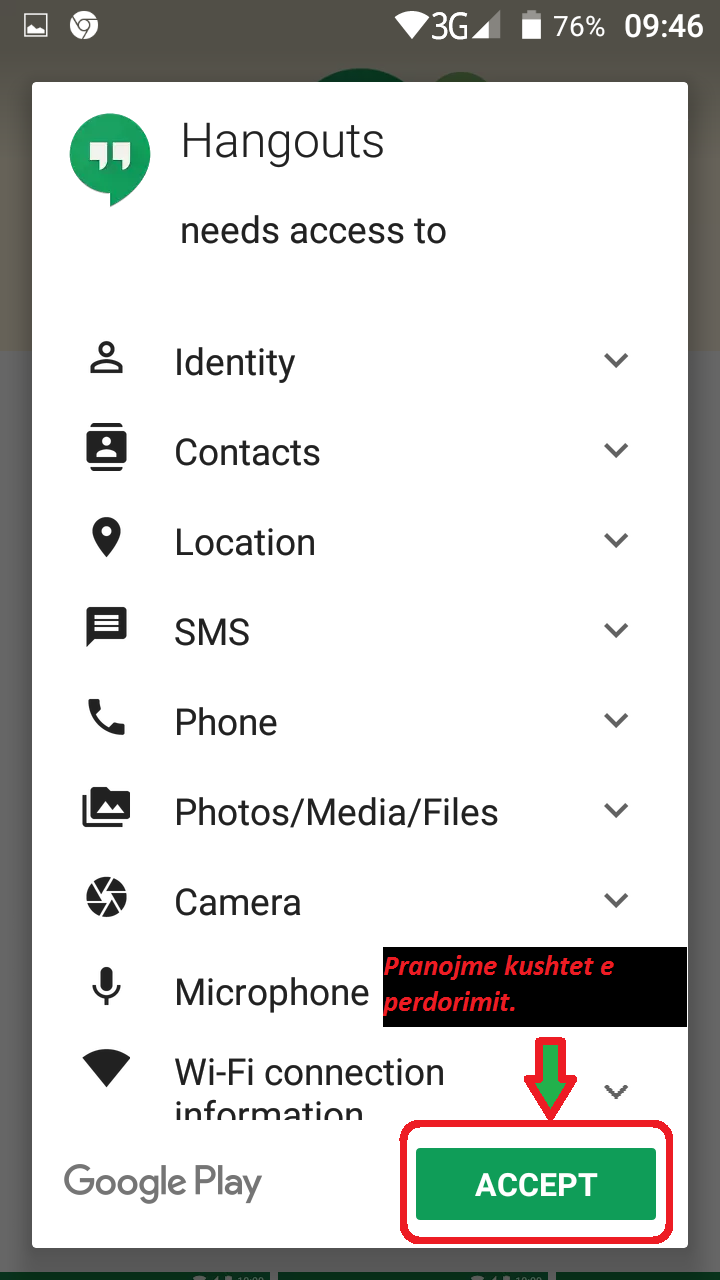Expand the Identity permission details
720x1280 pixels.
coord(617,361)
